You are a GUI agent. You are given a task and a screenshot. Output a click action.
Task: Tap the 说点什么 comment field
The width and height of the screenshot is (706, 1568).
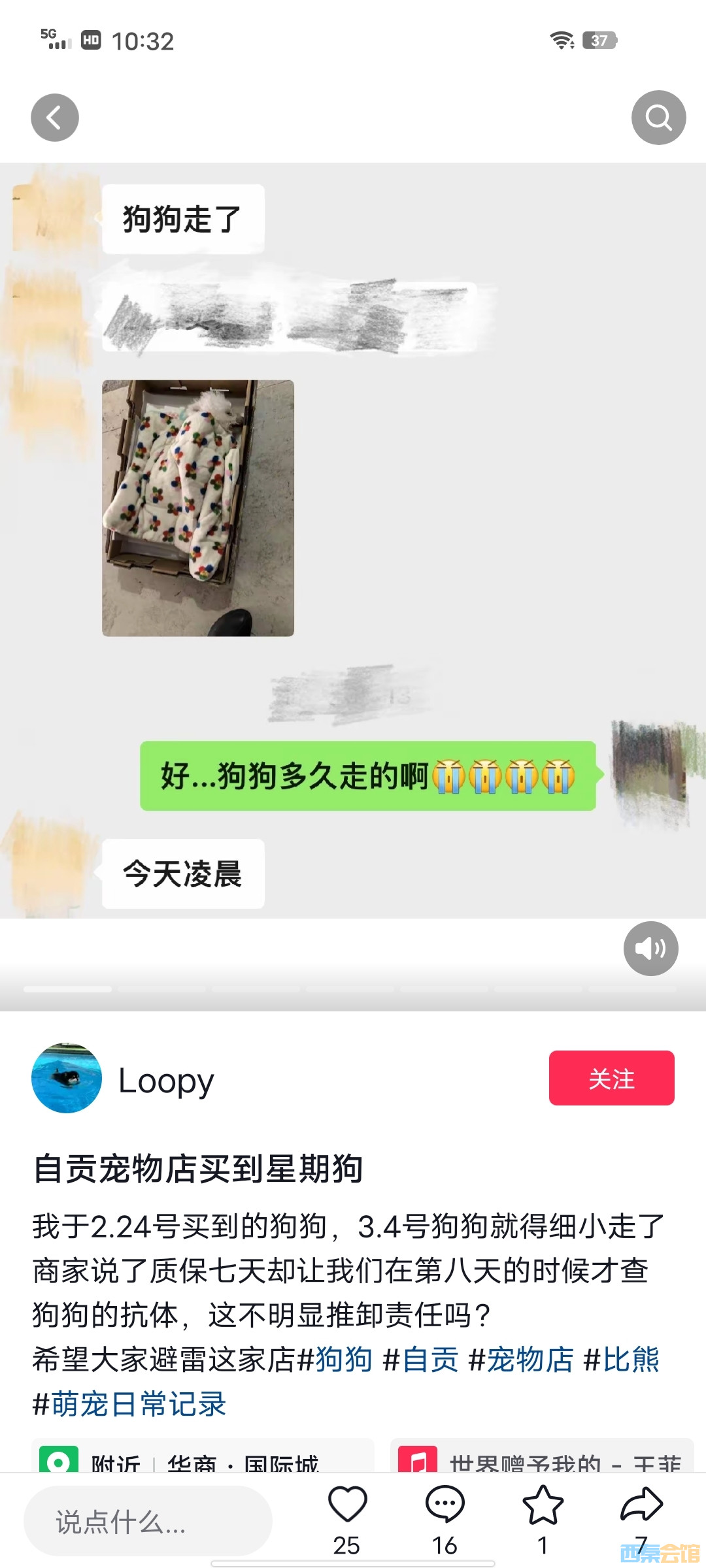(148, 1521)
